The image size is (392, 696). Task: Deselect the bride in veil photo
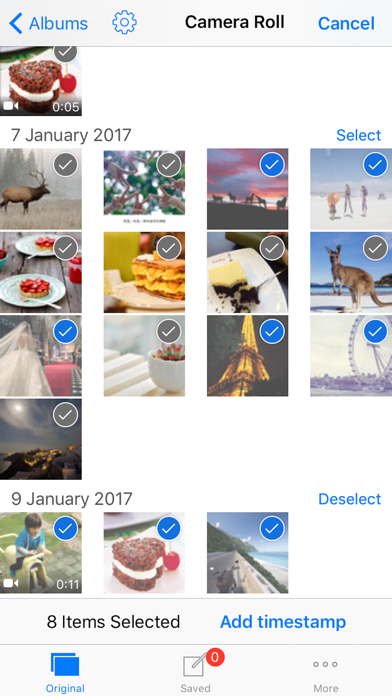41,356
